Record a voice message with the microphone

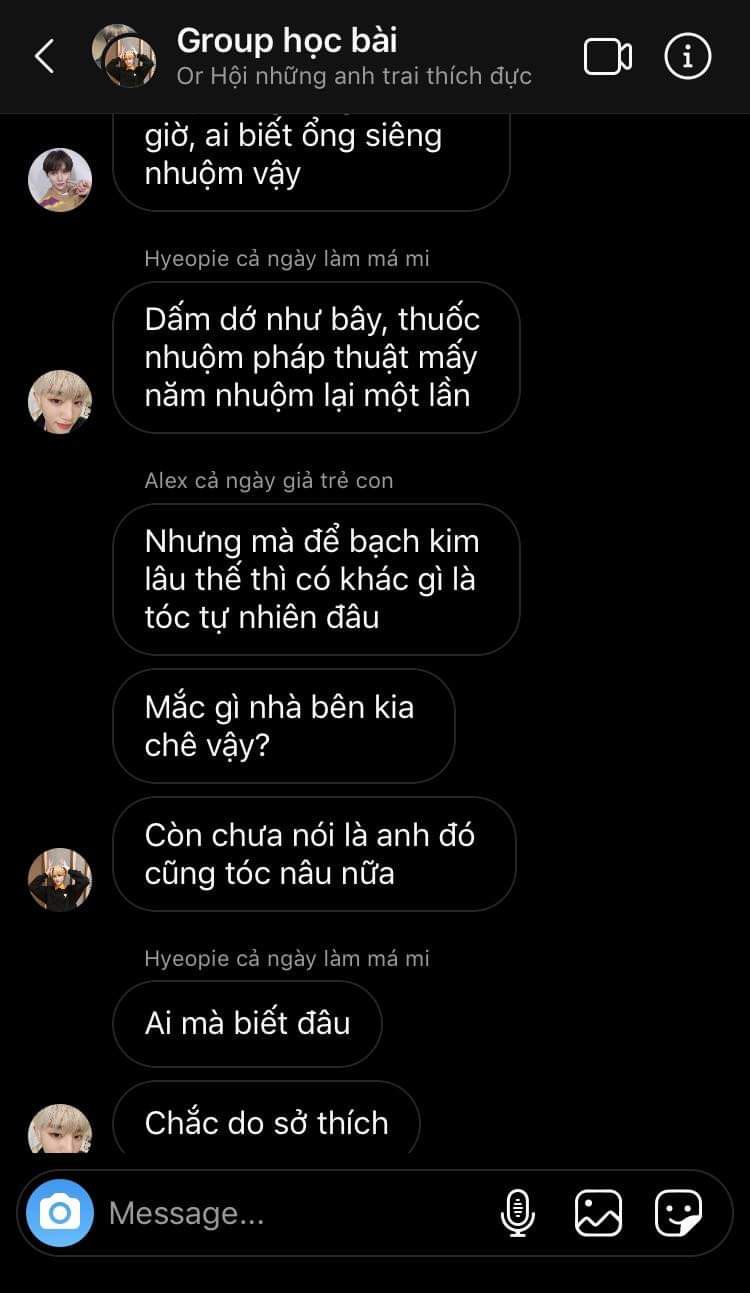[x=517, y=1213]
